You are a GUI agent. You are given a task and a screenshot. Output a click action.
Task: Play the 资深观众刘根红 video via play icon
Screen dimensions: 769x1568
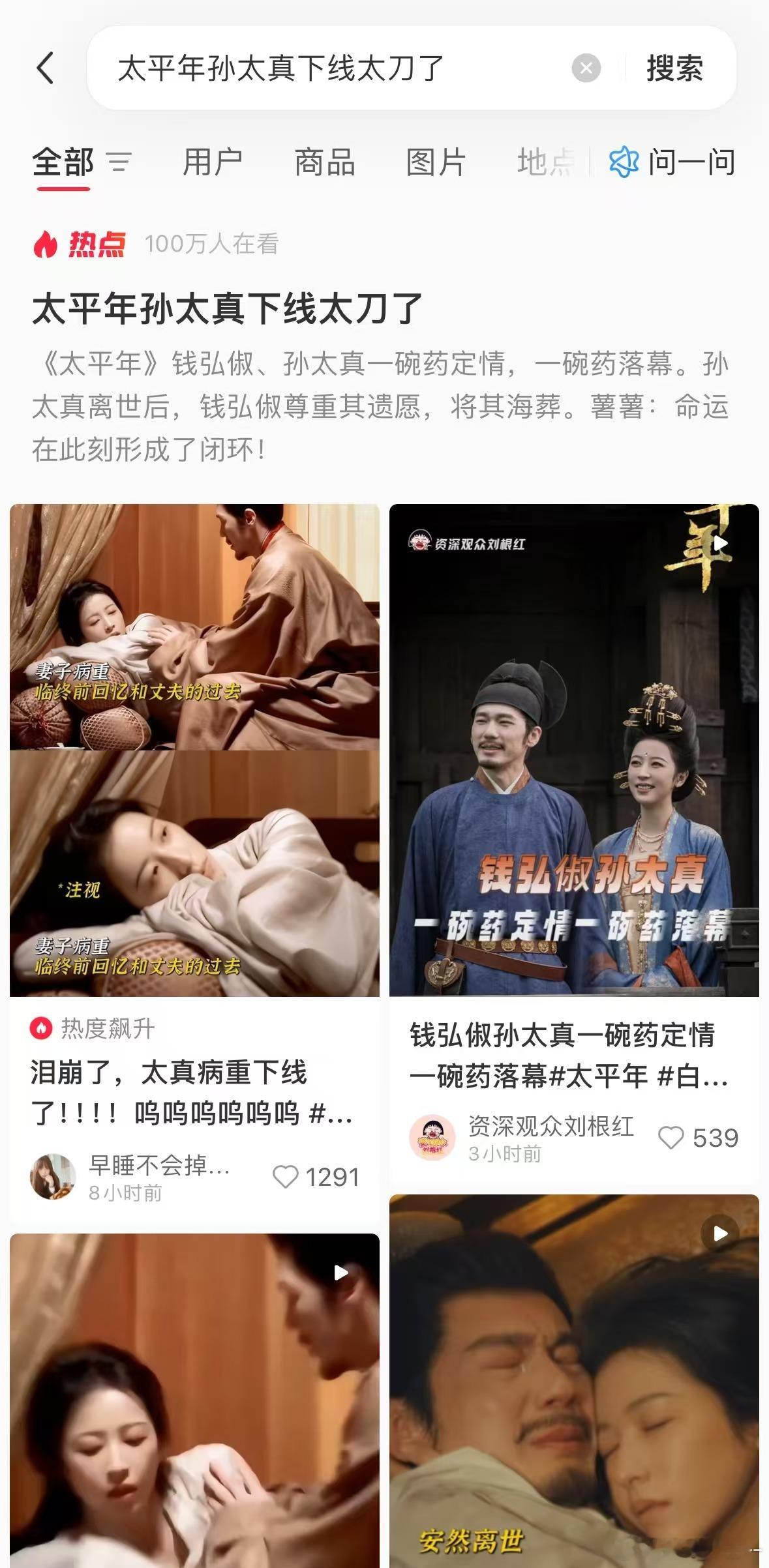click(721, 542)
